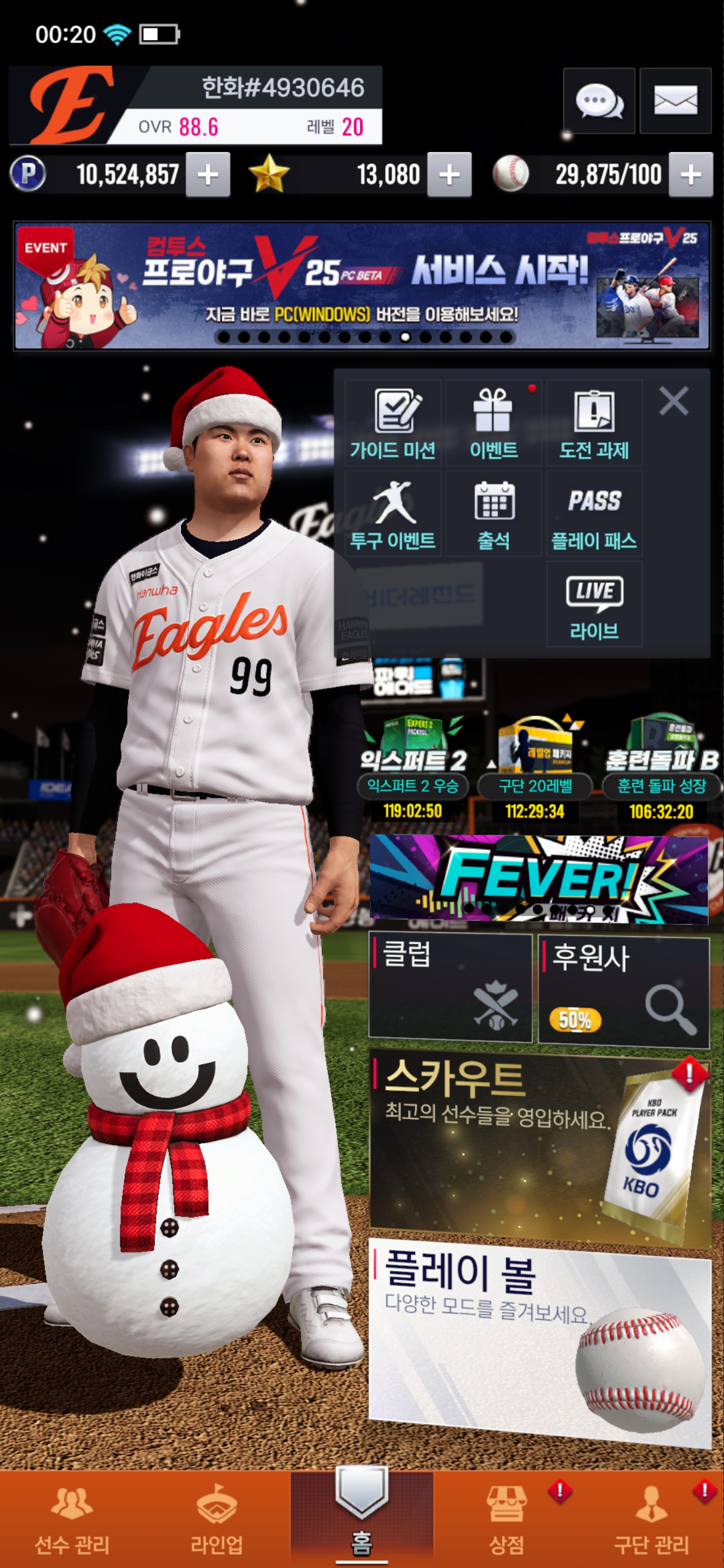Viewport: 724px width, 1568px height.
Task: Open 도전 과제
Action: pos(594,423)
